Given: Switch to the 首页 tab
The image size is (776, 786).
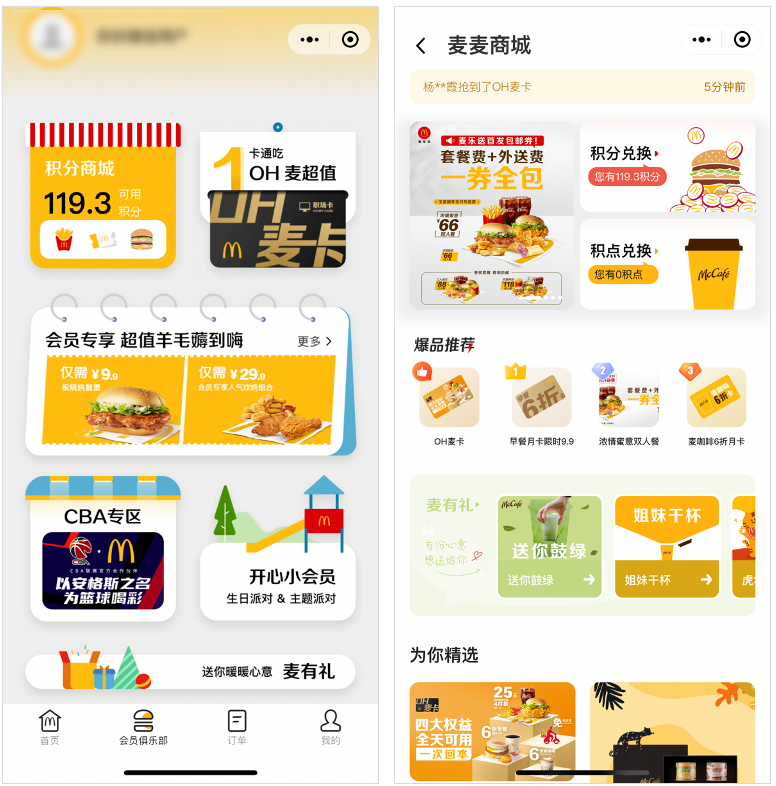Looking at the screenshot, I should 49,727.
